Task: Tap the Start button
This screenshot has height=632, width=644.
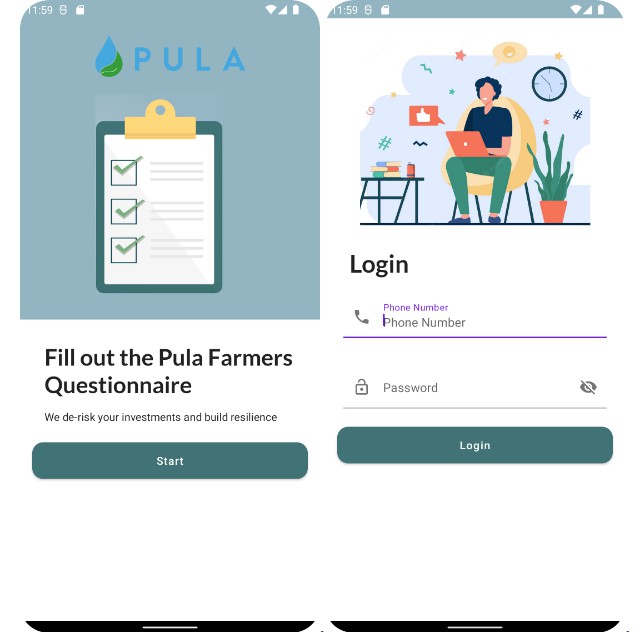Action: (170, 461)
